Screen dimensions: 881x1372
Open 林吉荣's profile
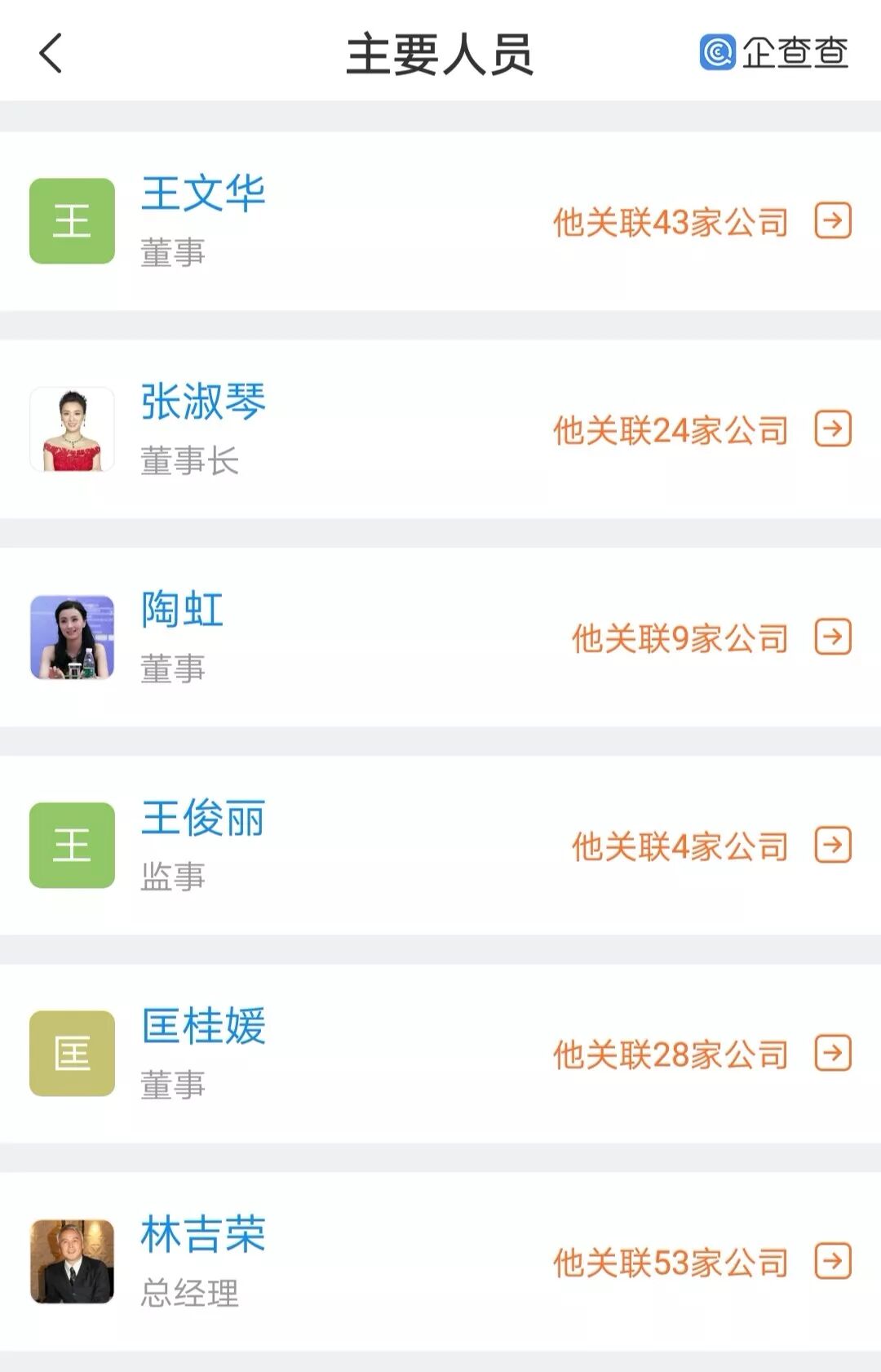(x=203, y=1235)
